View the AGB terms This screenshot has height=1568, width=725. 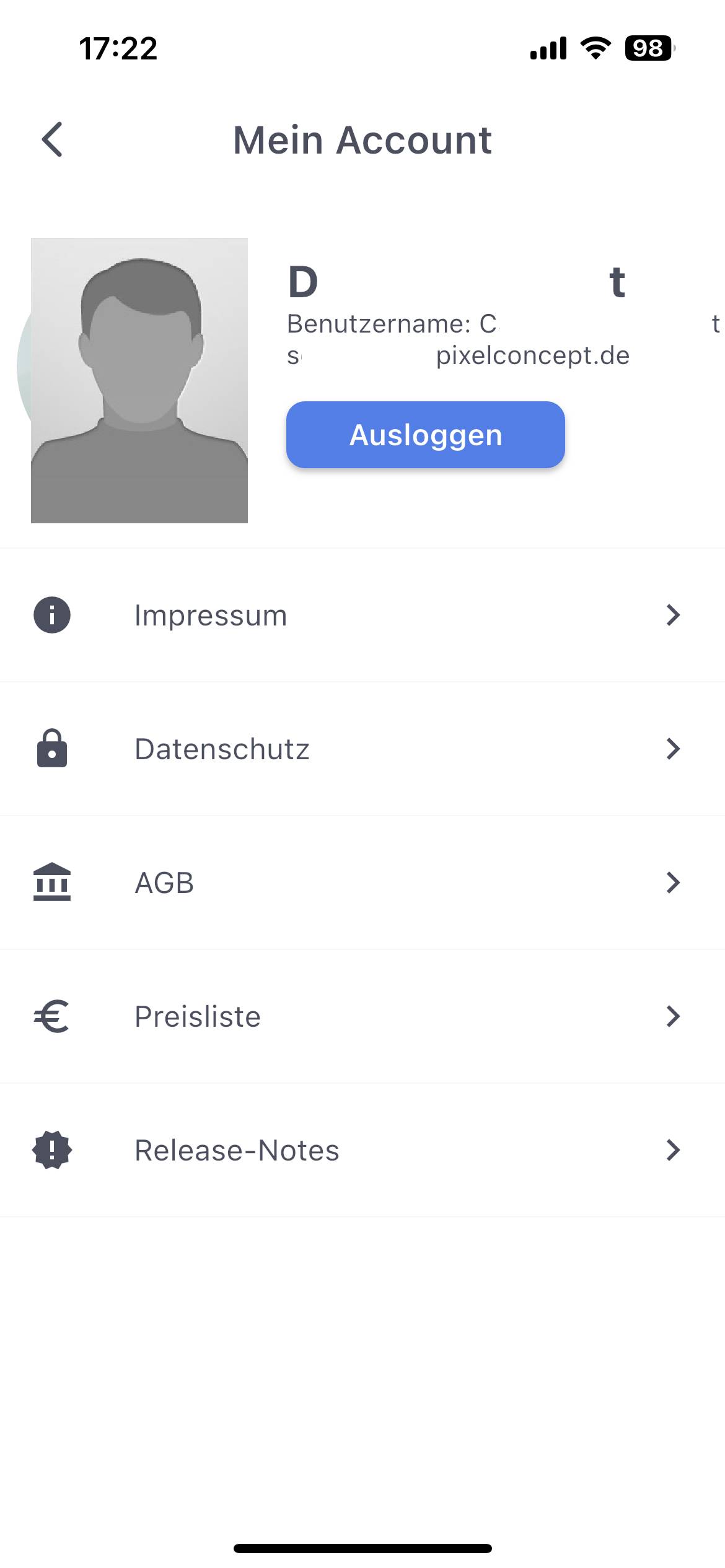(x=362, y=882)
